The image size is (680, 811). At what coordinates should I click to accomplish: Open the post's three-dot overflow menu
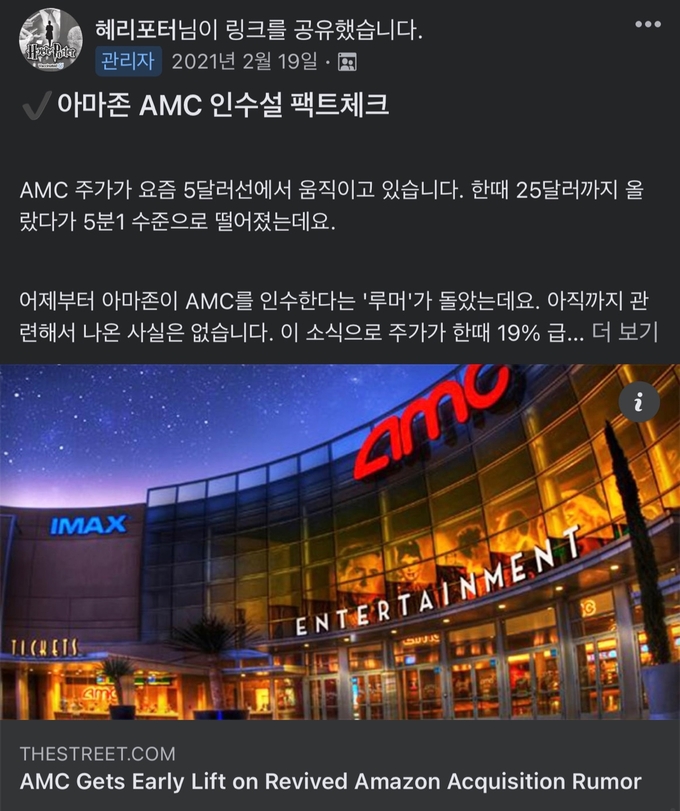tap(647, 24)
